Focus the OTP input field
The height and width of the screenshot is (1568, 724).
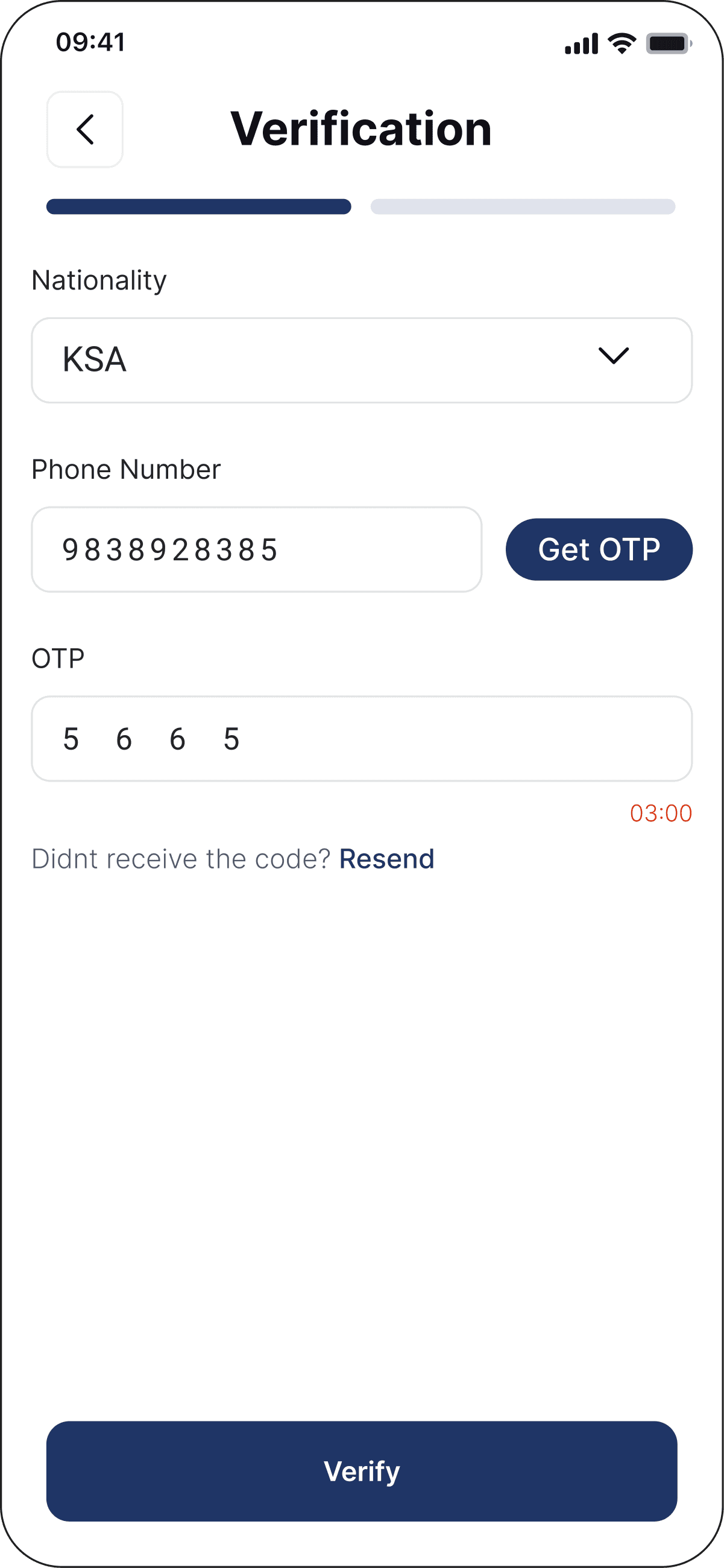coord(361,738)
